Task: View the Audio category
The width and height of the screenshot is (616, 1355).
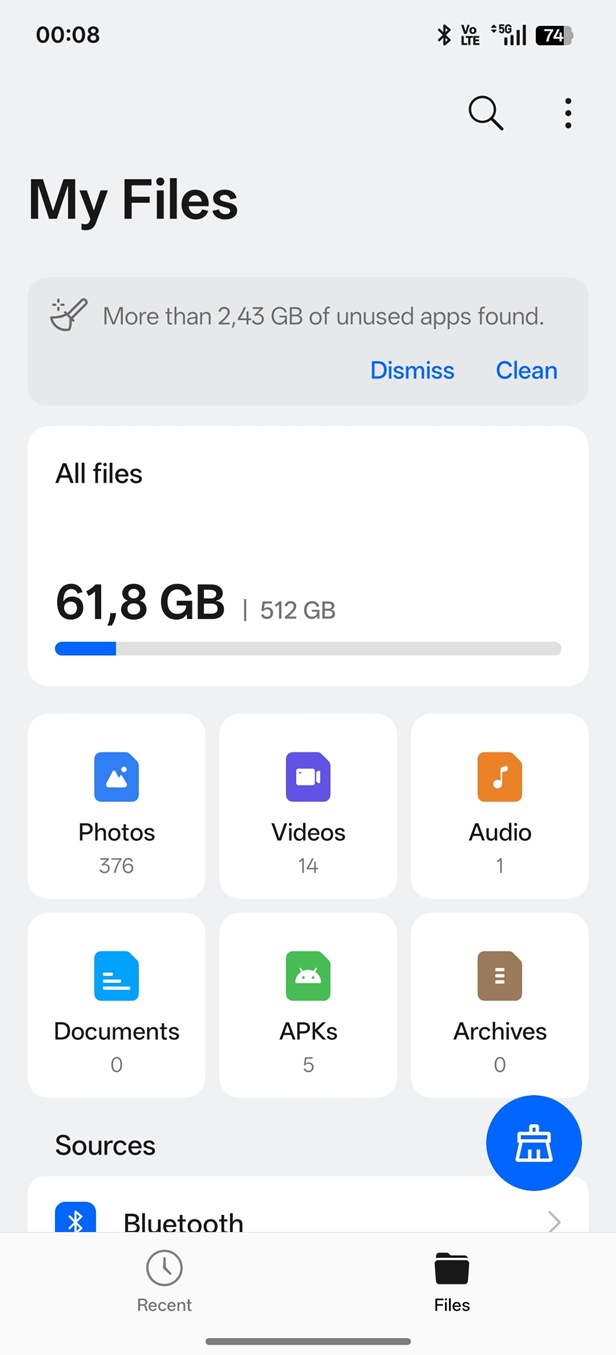Action: point(500,806)
